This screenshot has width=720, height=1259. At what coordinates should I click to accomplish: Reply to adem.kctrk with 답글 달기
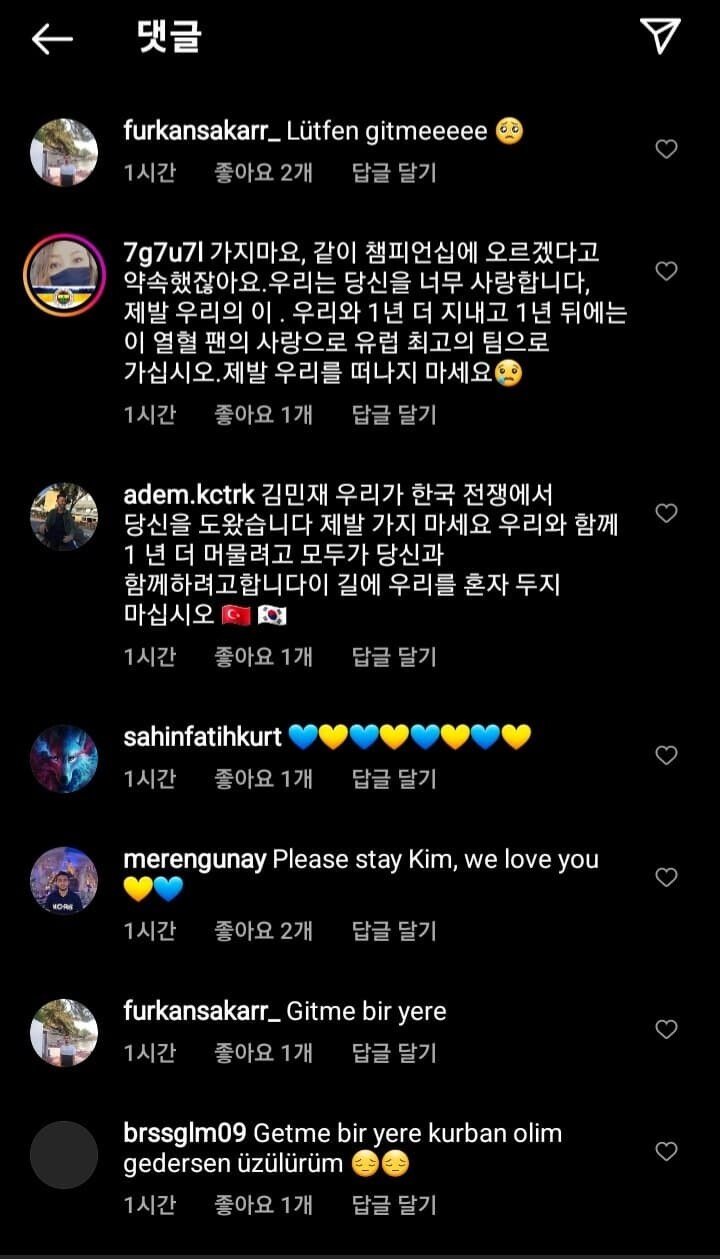coord(394,657)
